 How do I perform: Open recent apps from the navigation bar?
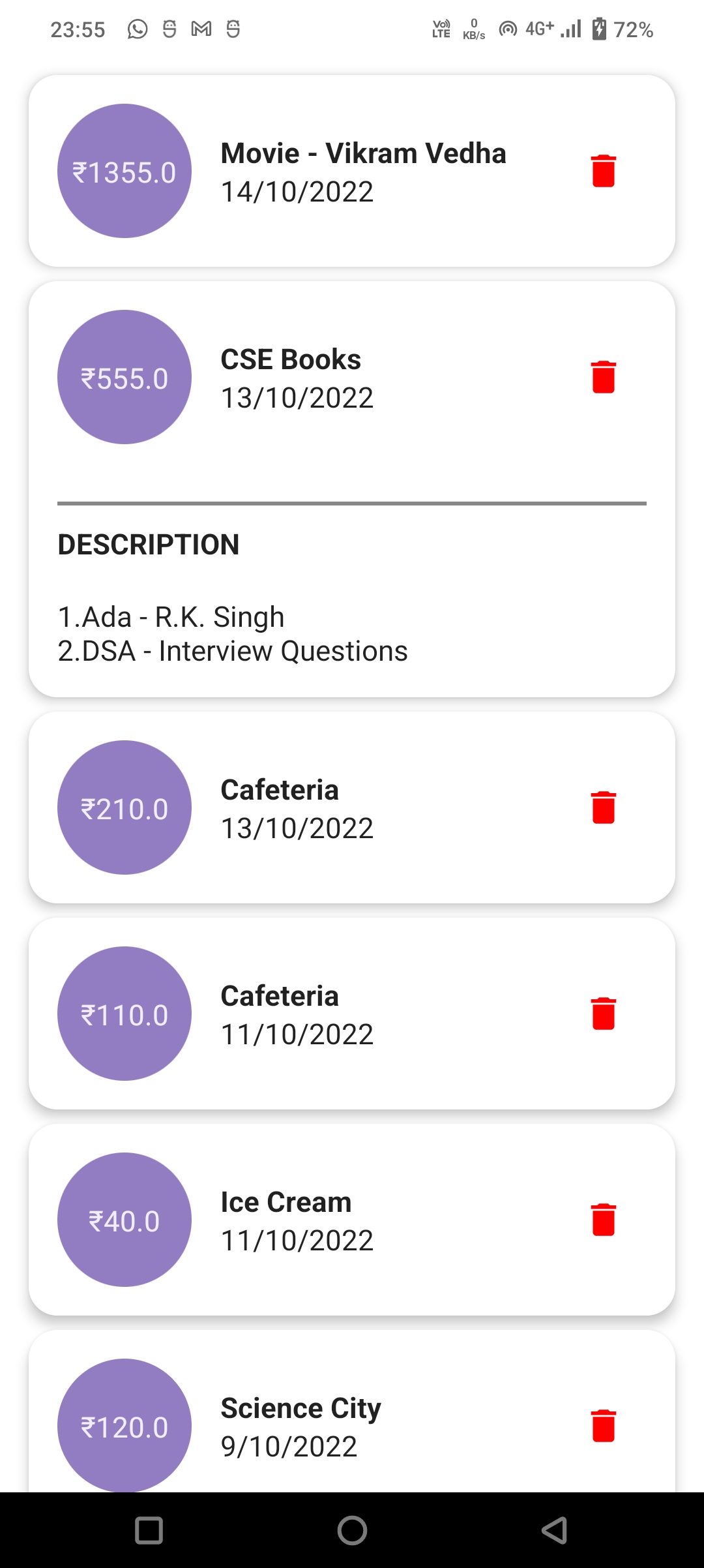point(149,1530)
